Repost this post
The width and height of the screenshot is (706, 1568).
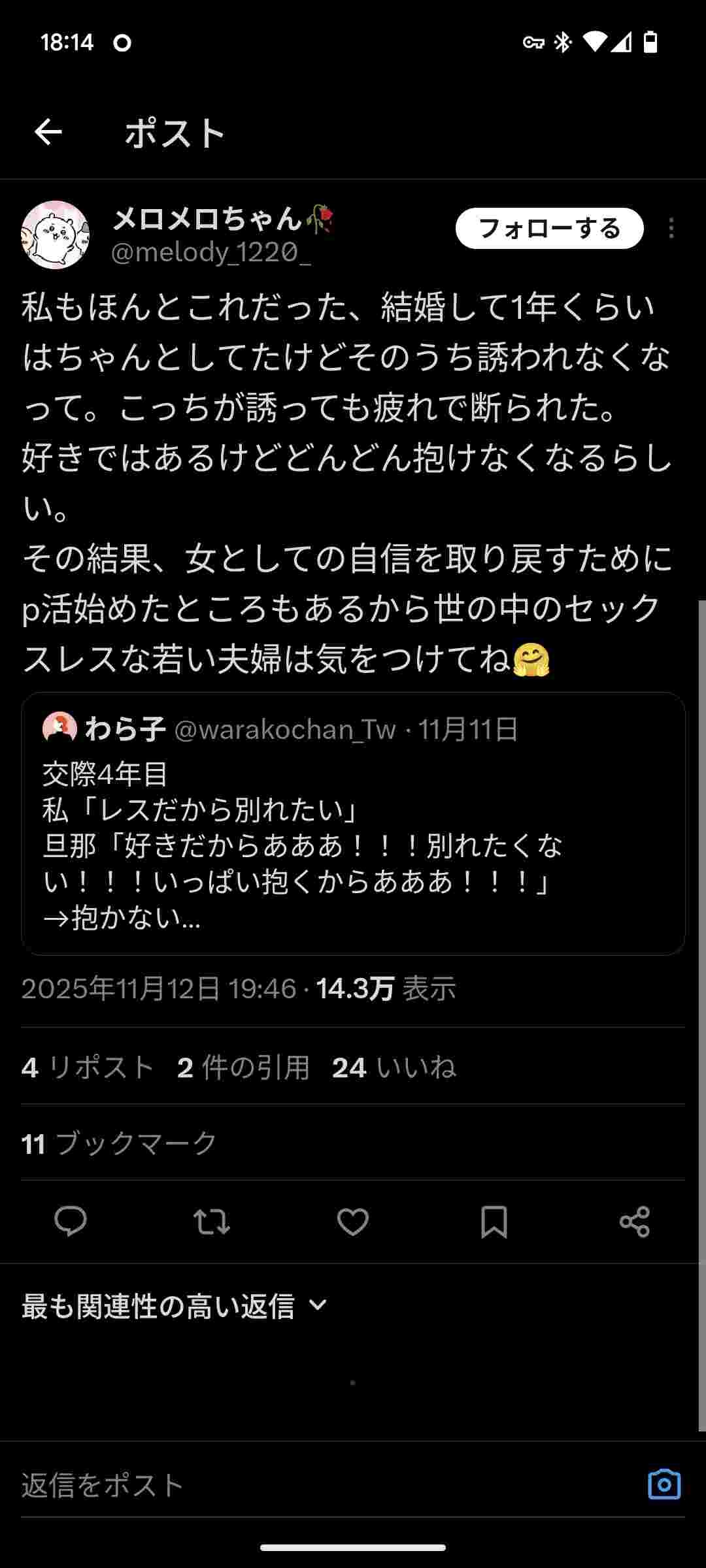pos(212,1221)
